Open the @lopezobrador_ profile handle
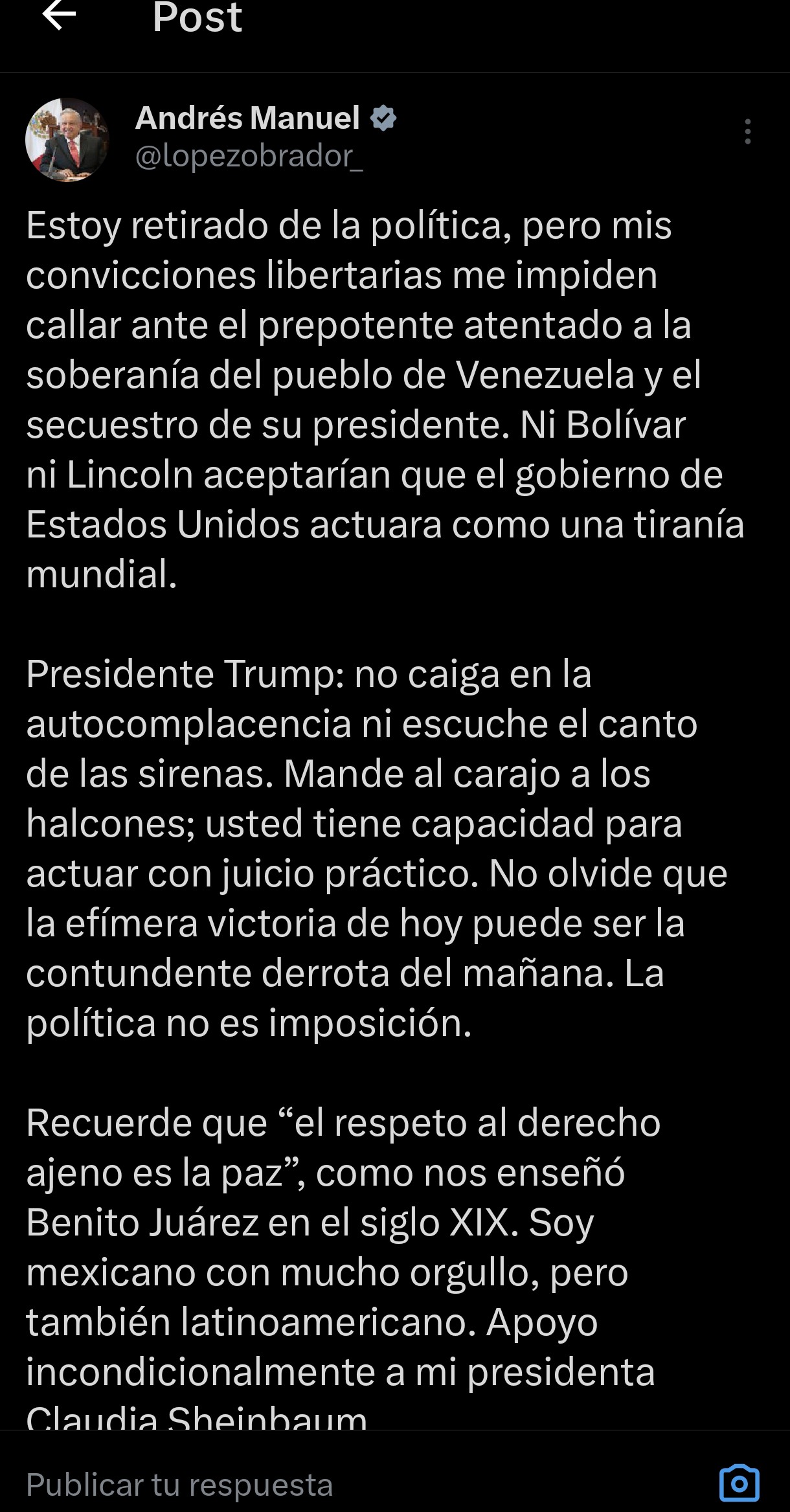 (249, 156)
